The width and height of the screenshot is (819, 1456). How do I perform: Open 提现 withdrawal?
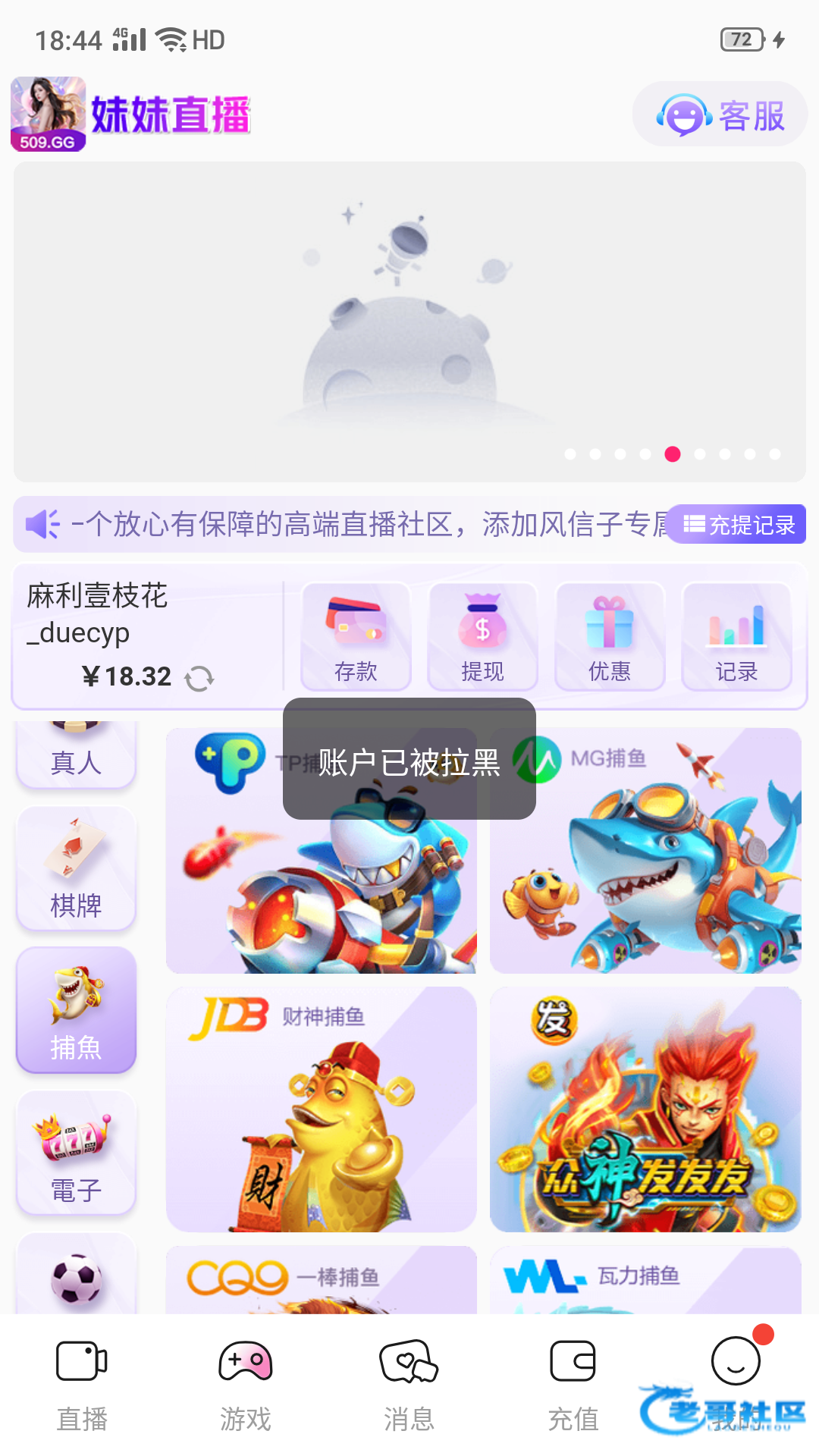click(x=482, y=637)
